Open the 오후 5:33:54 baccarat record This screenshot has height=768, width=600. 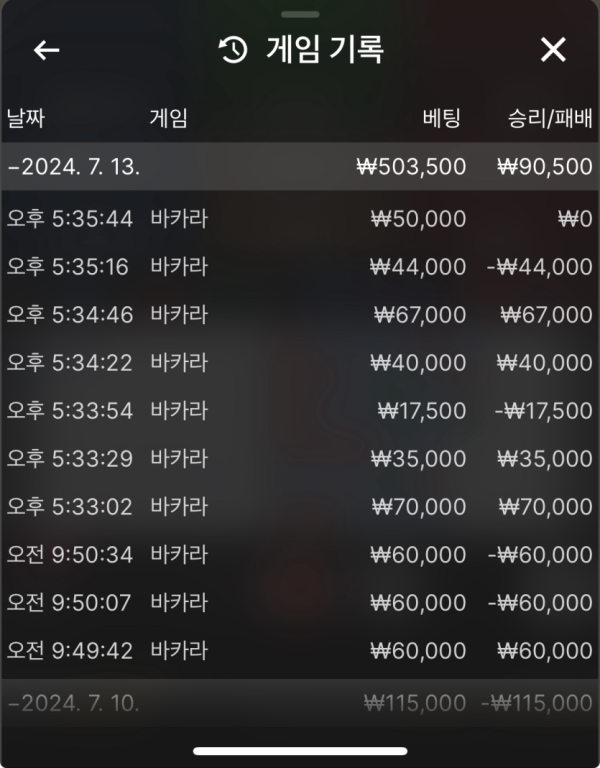(x=300, y=410)
